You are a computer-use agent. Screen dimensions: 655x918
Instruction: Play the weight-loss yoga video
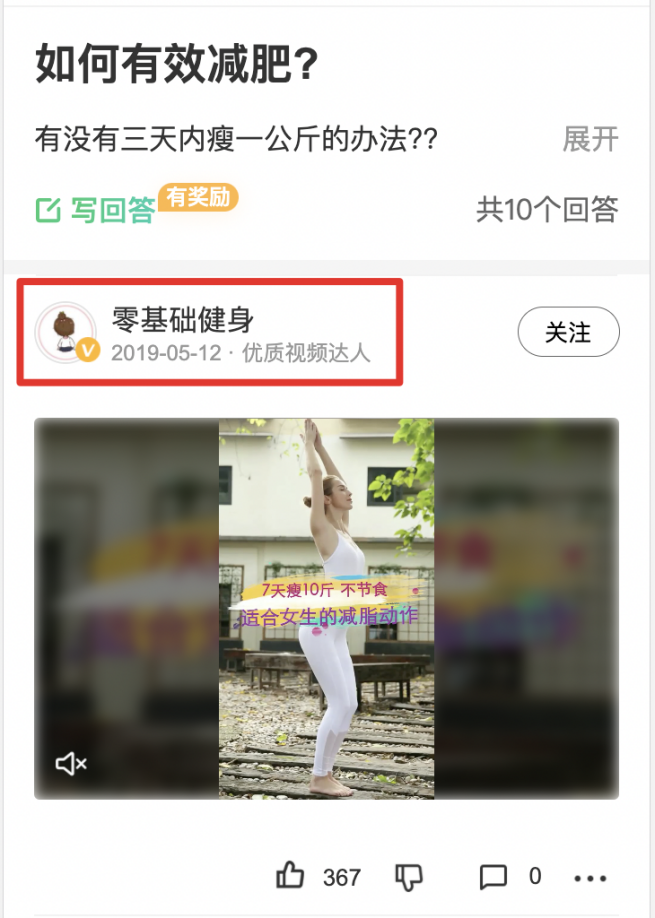pos(327,608)
